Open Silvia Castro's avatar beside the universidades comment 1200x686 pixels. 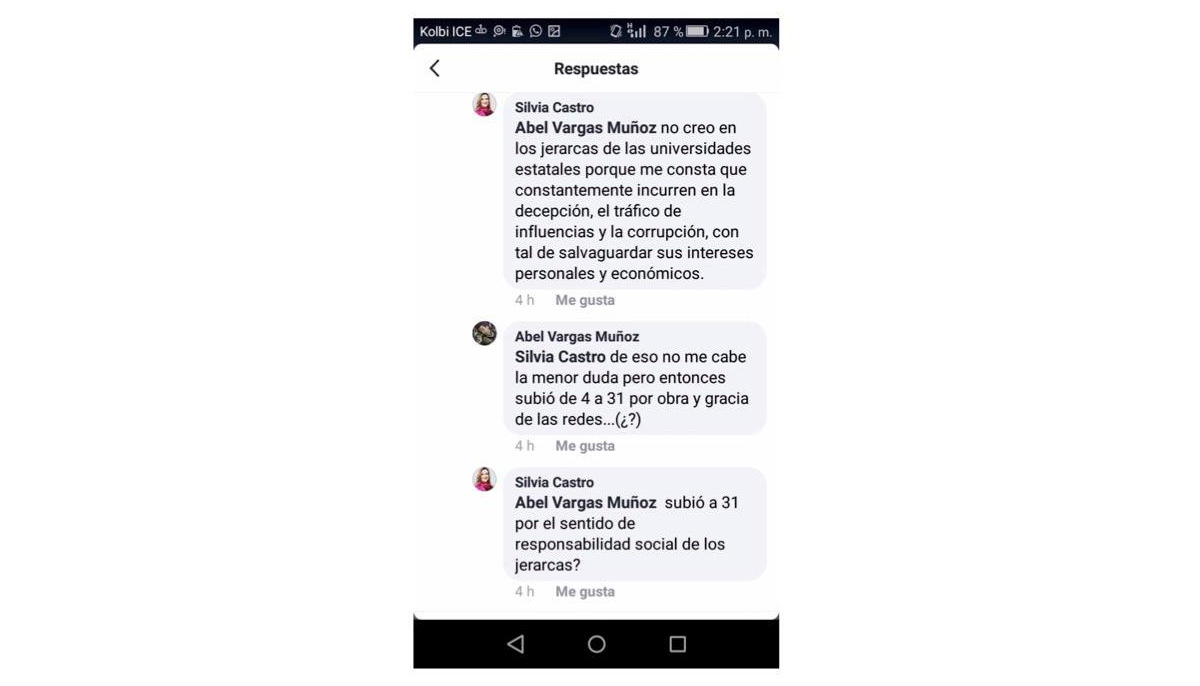tap(485, 105)
